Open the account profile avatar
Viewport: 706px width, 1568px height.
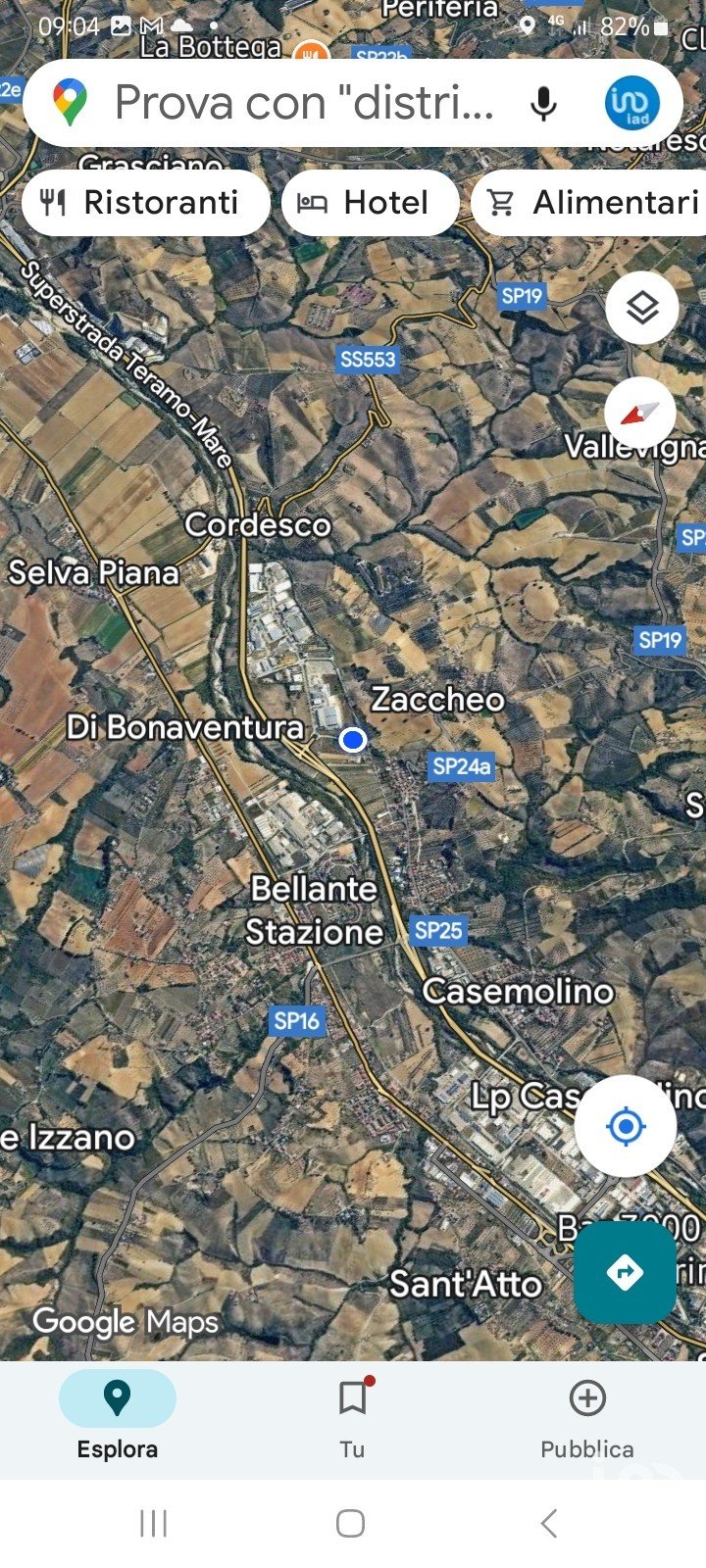(x=631, y=103)
